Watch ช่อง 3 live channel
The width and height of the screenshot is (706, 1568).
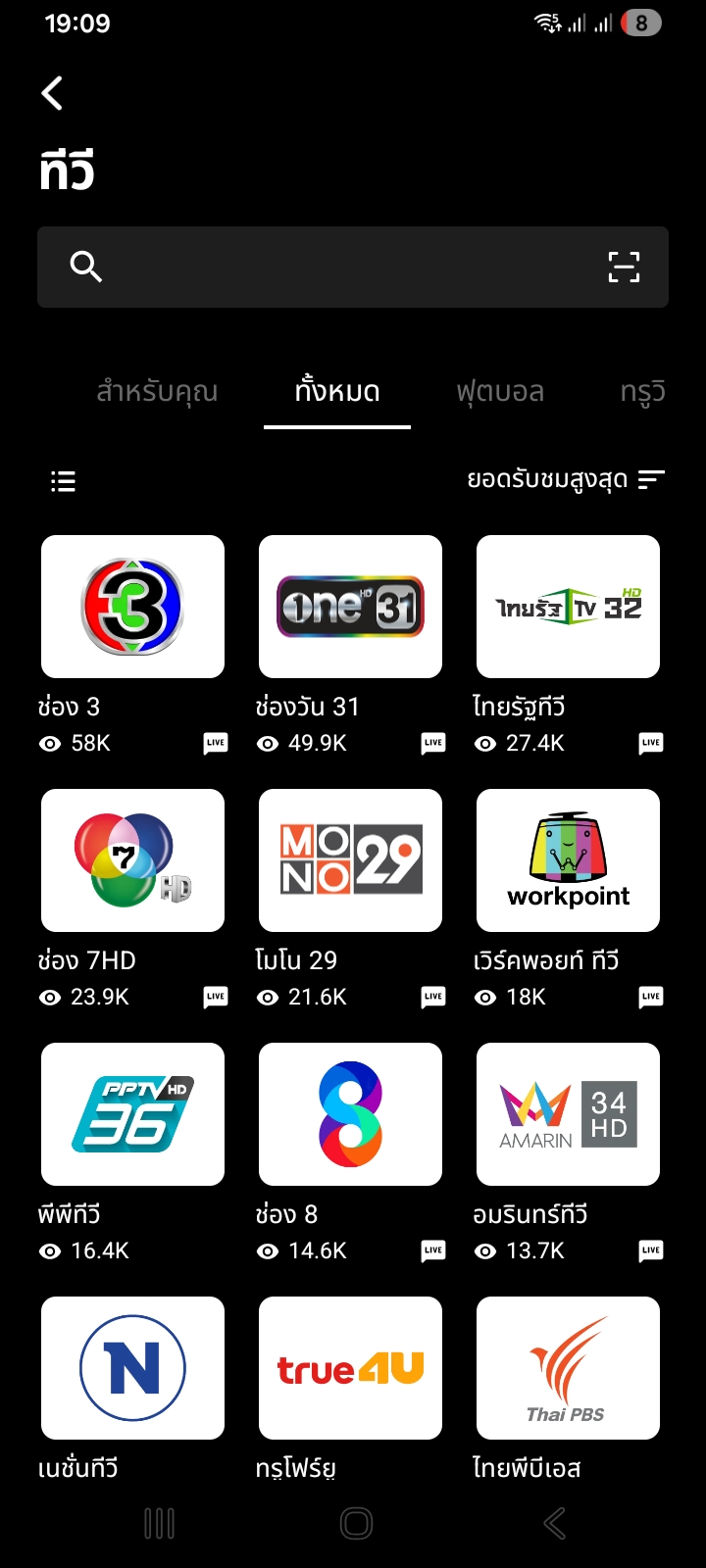132,607
